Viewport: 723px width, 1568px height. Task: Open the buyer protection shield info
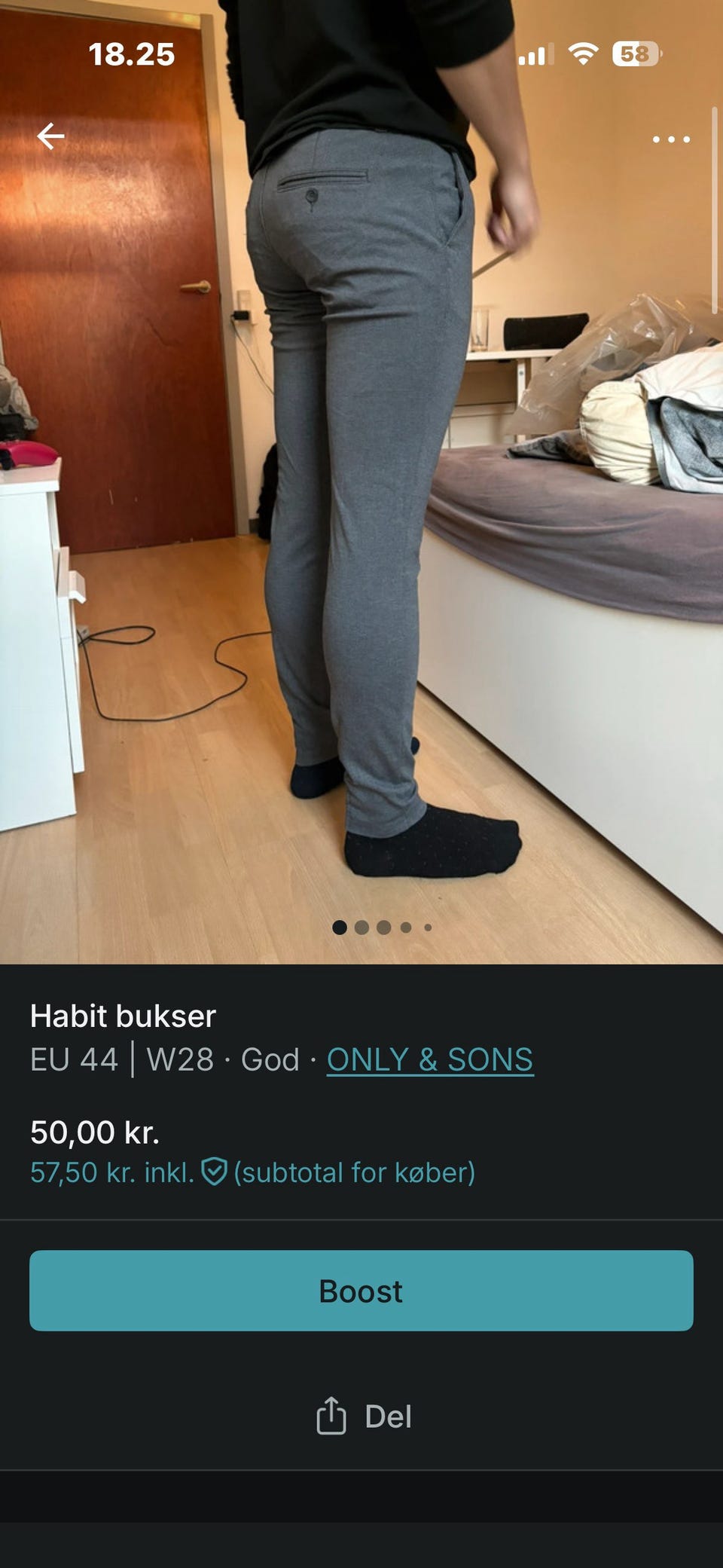[214, 1172]
